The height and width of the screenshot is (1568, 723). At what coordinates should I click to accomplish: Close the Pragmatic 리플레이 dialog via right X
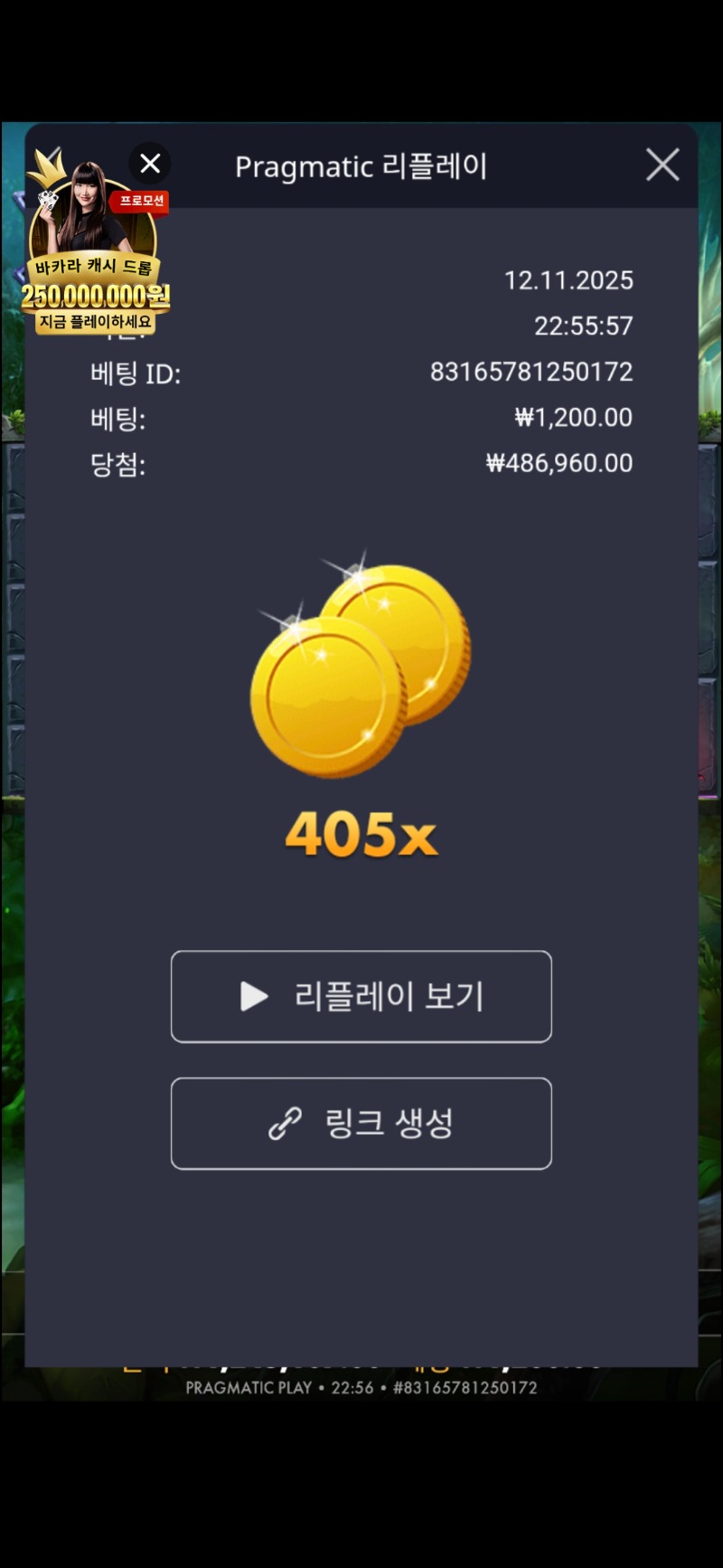662,165
